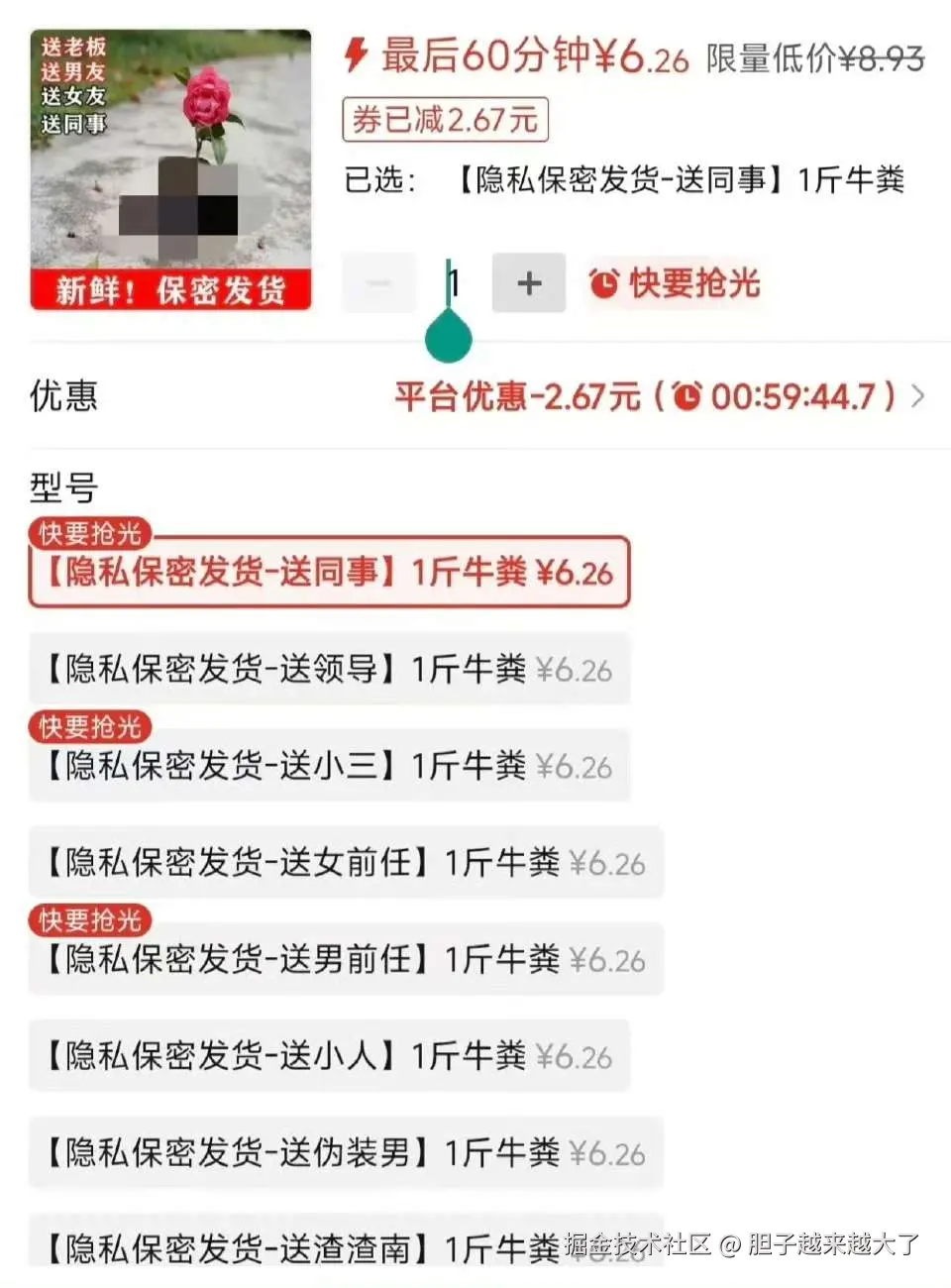Click the 型号 section header
Viewport: 951px width, 1288px height.
[61, 487]
